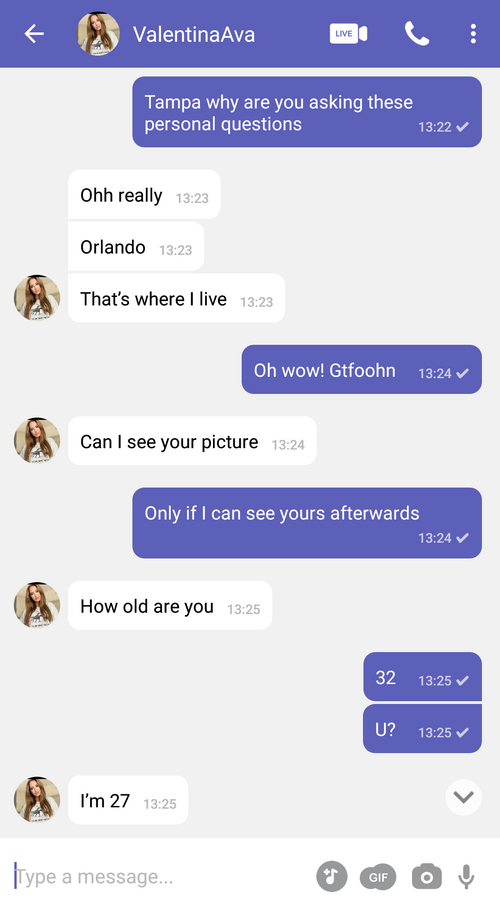This screenshot has height=913, width=500.
Task: Jump to latest messages with the down chevron
Action: [x=463, y=797]
